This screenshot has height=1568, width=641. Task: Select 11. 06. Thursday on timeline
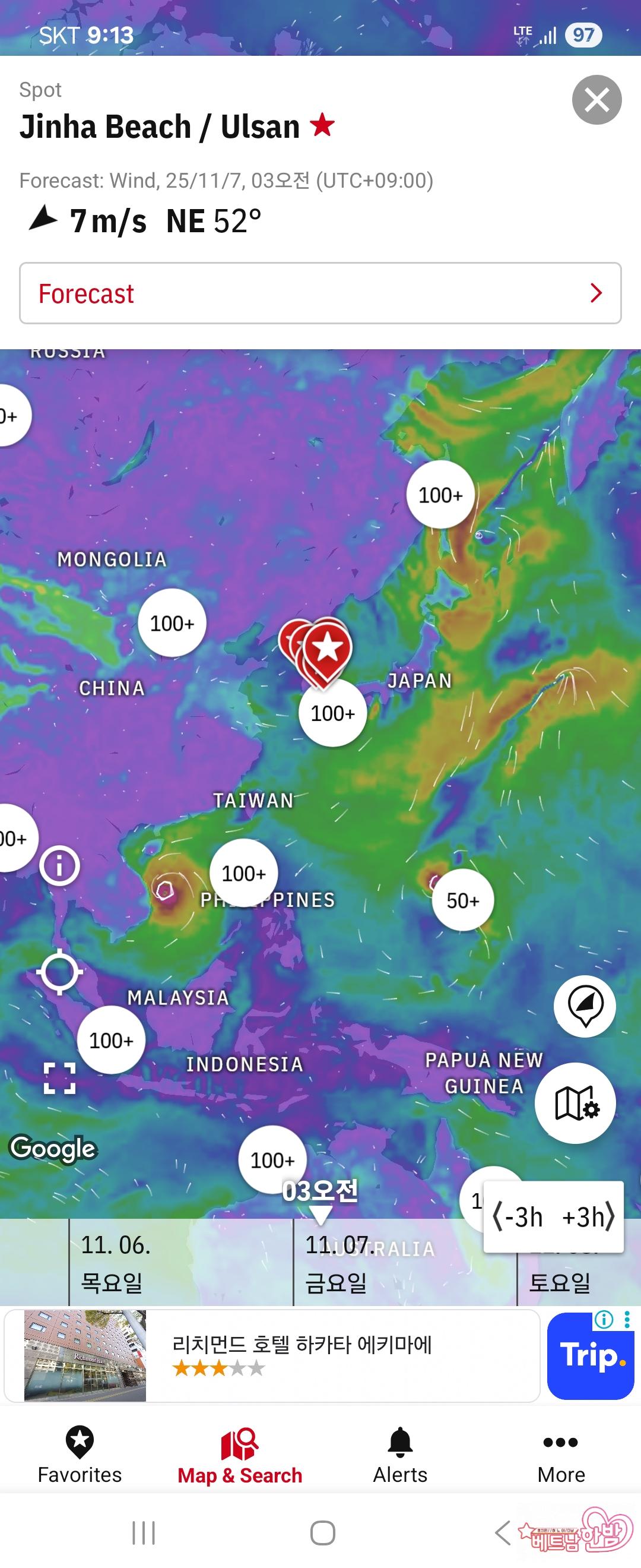(116, 1263)
